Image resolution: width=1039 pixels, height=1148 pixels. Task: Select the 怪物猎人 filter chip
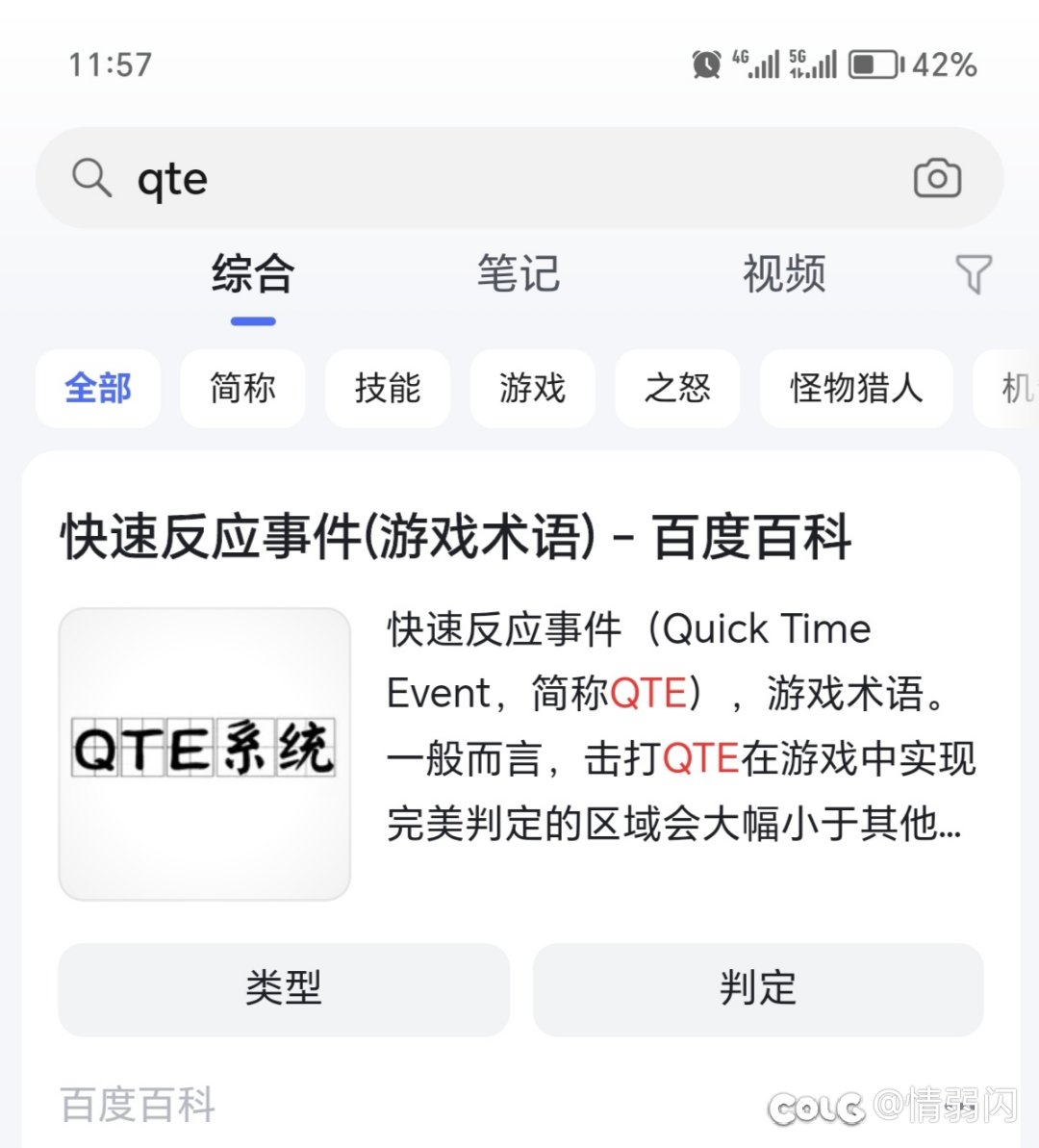coord(855,389)
